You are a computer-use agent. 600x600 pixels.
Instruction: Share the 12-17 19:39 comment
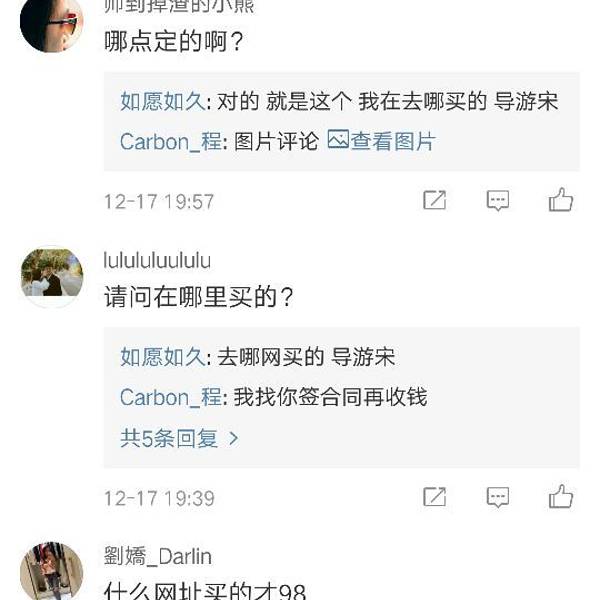point(434,496)
